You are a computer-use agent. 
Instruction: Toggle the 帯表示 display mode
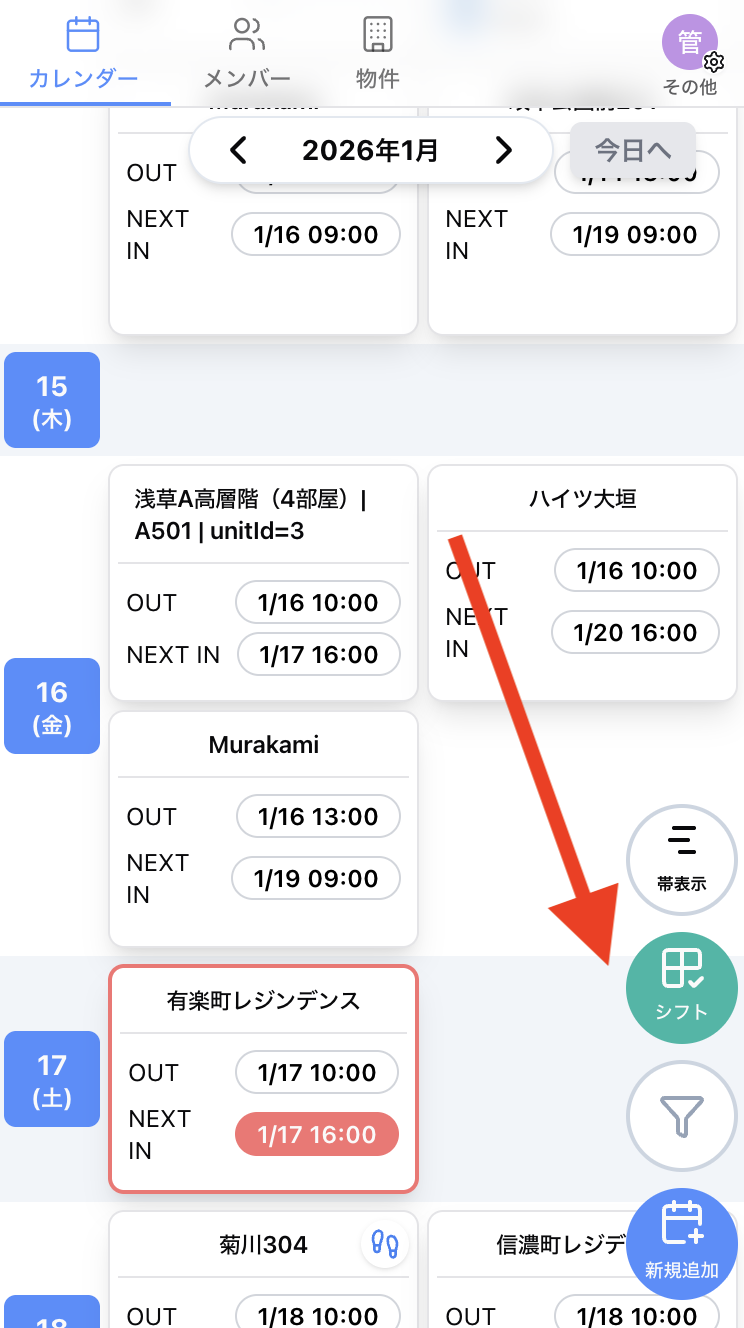(681, 859)
